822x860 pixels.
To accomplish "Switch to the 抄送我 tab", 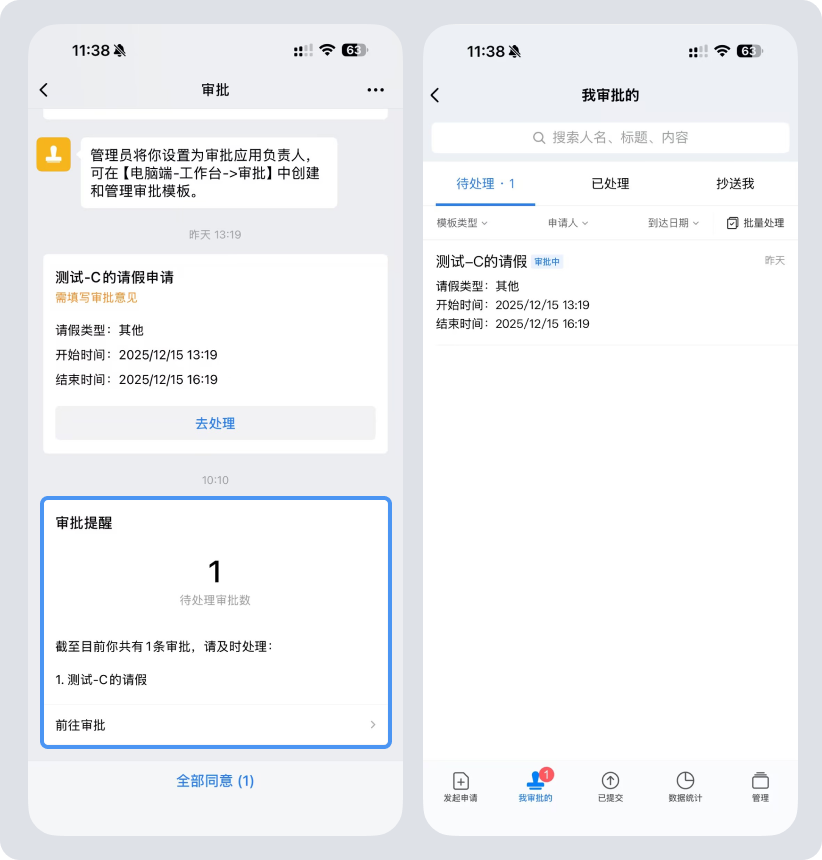I will pos(735,184).
